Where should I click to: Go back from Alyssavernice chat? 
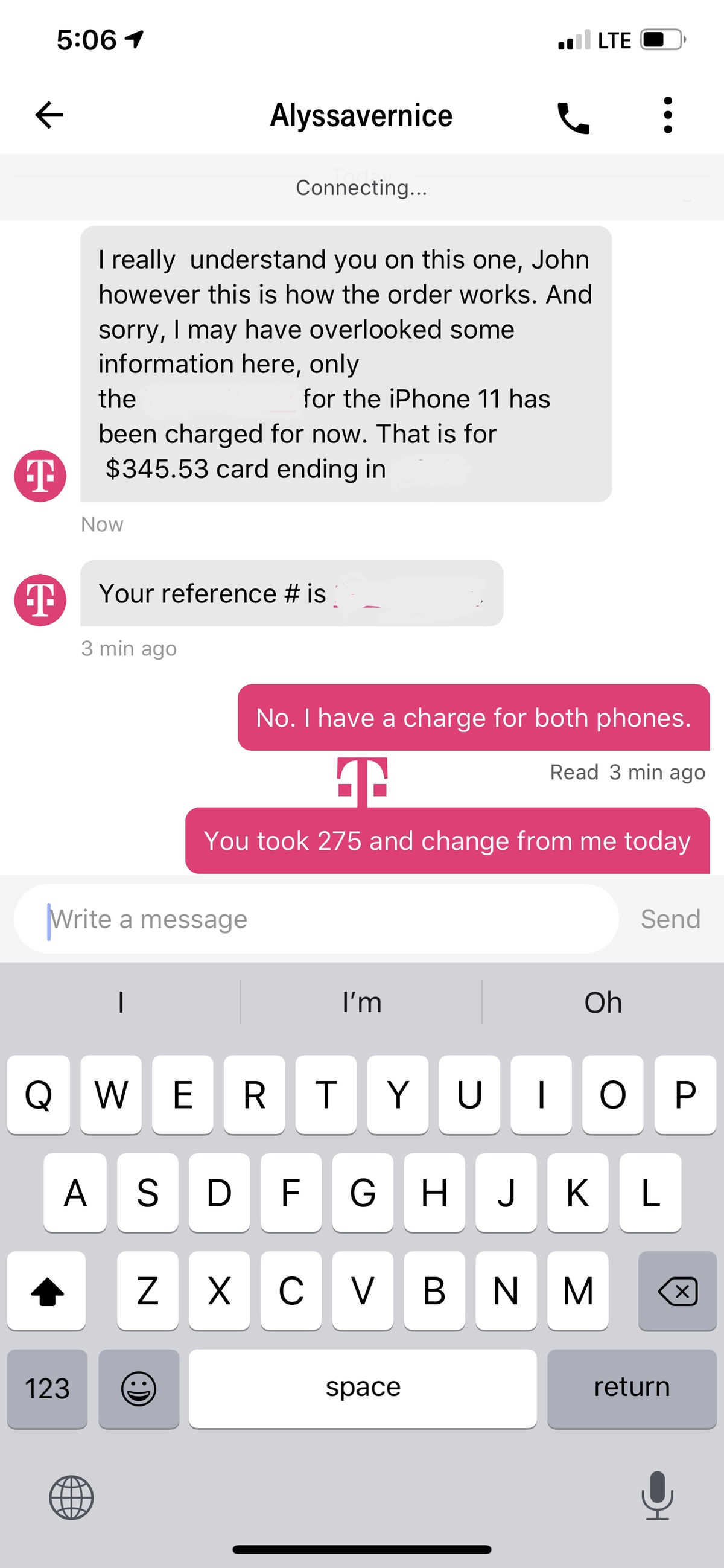coord(49,115)
